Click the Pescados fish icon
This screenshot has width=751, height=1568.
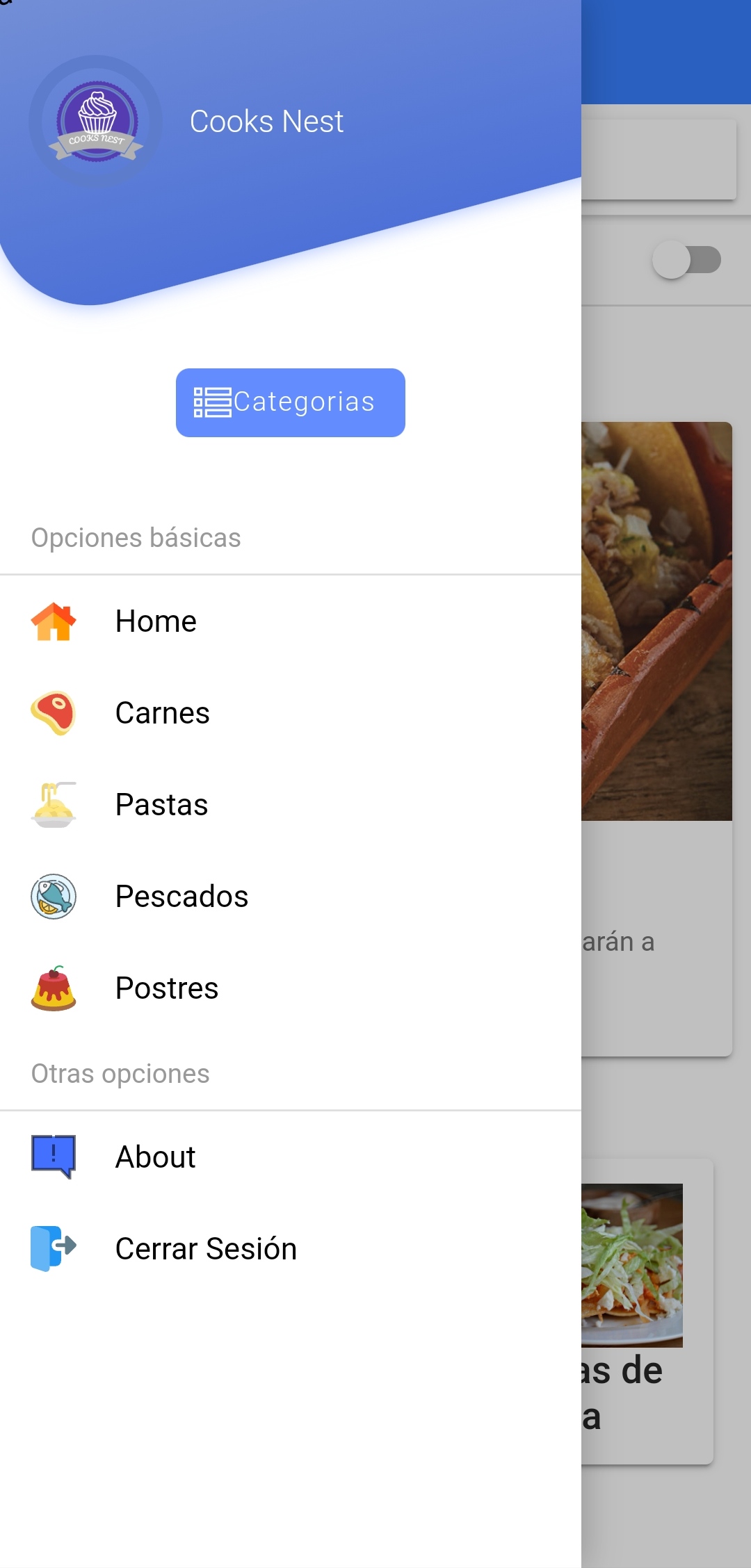click(x=52, y=896)
